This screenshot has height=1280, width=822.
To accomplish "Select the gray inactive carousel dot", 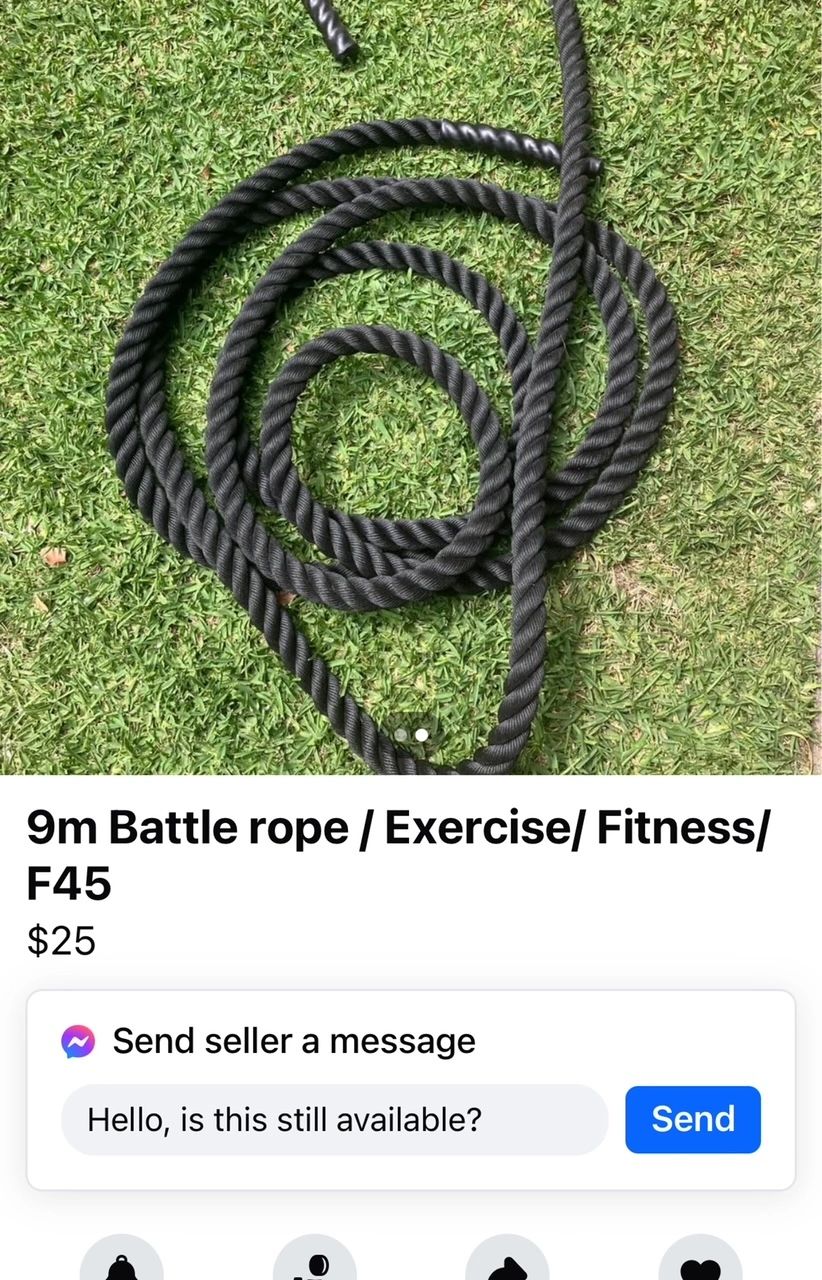I will [x=399, y=735].
